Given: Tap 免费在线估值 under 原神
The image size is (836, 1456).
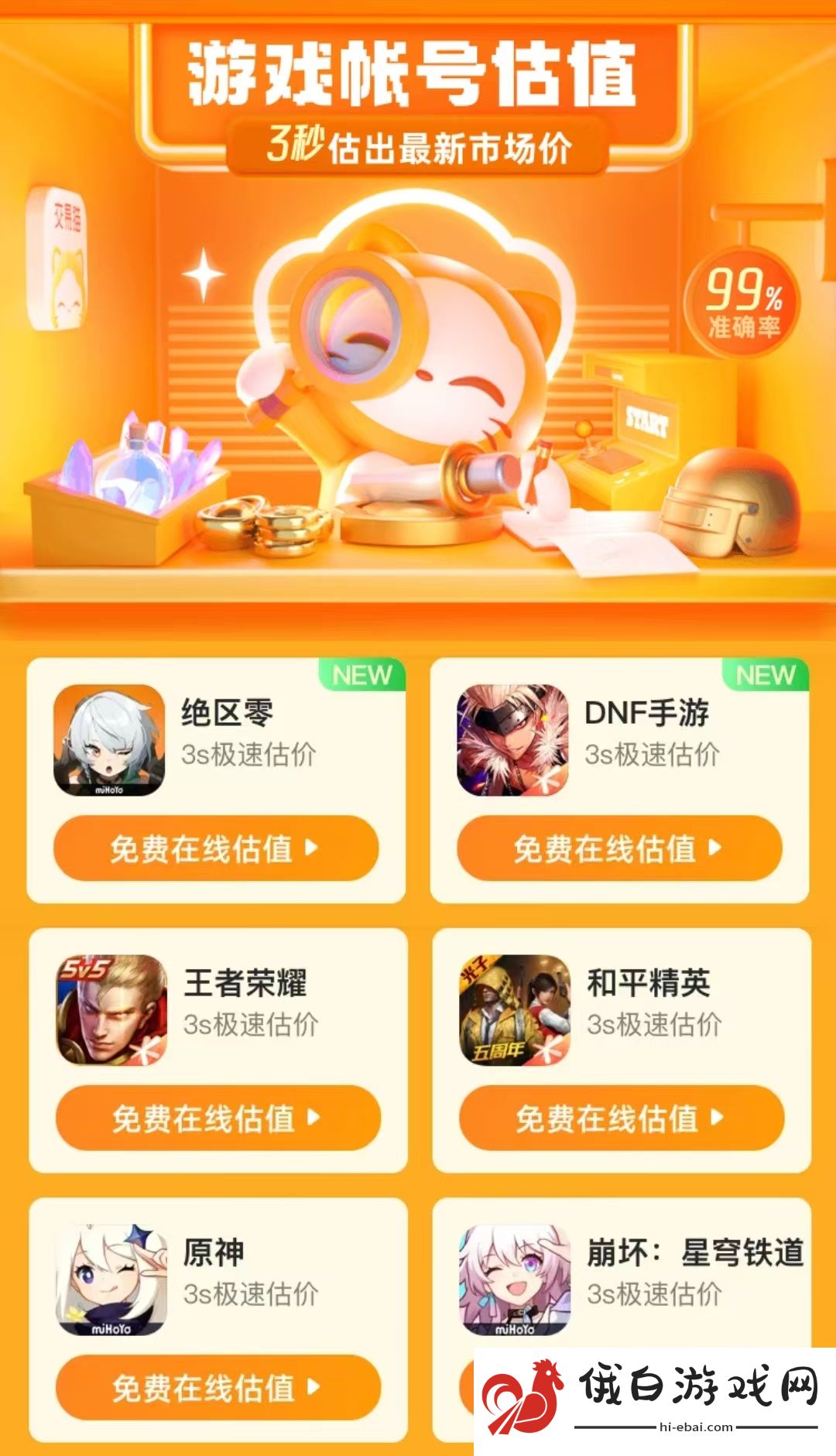Looking at the screenshot, I should (218, 1387).
